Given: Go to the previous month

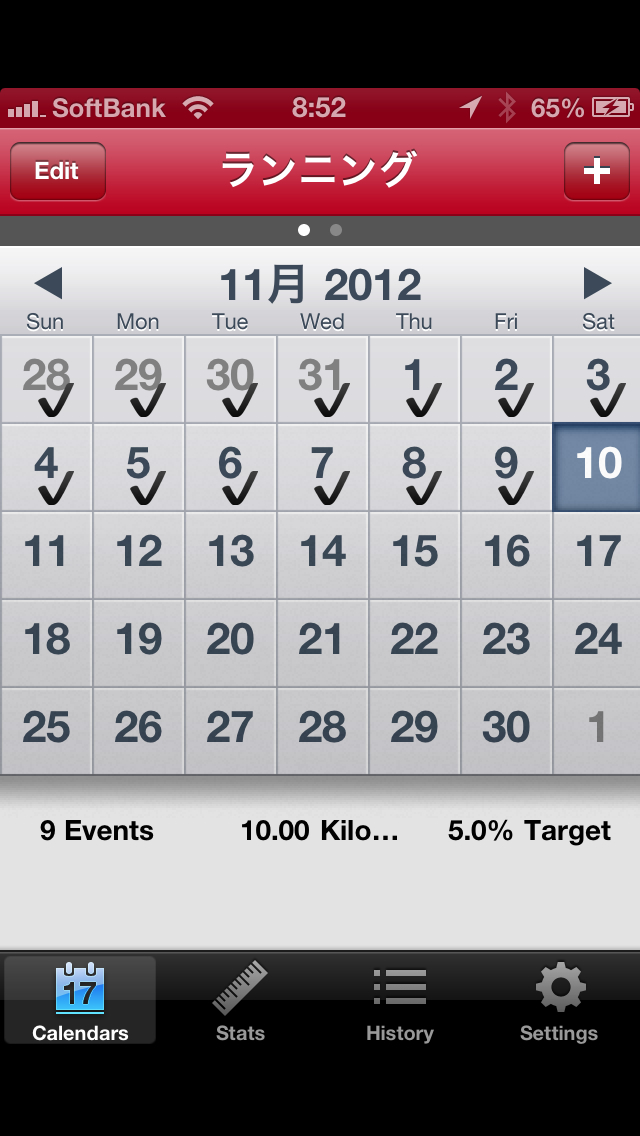Looking at the screenshot, I should click(x=48, y=283).
